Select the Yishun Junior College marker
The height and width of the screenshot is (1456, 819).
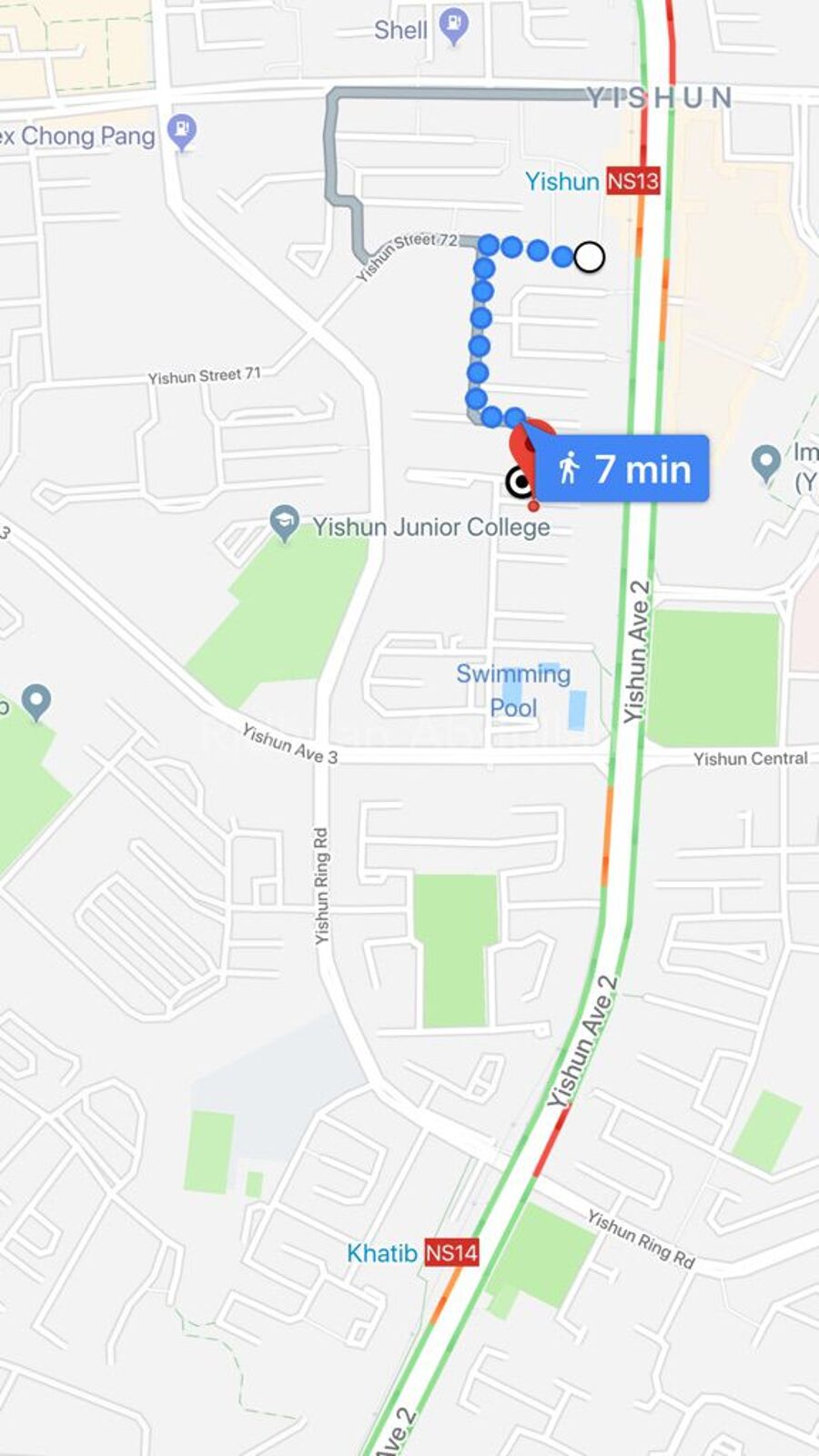[285, 522]
